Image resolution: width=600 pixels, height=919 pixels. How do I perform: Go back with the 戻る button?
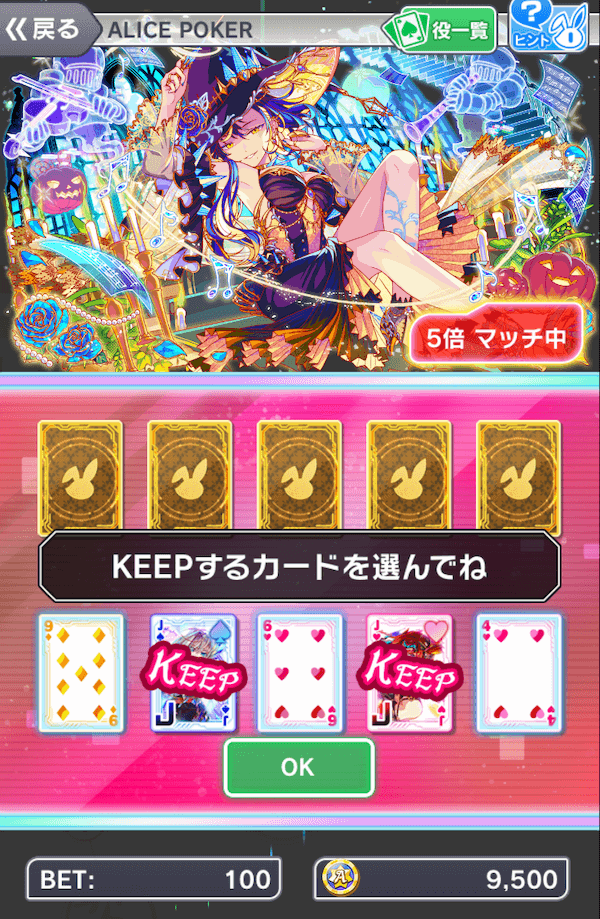click(45, 29)
